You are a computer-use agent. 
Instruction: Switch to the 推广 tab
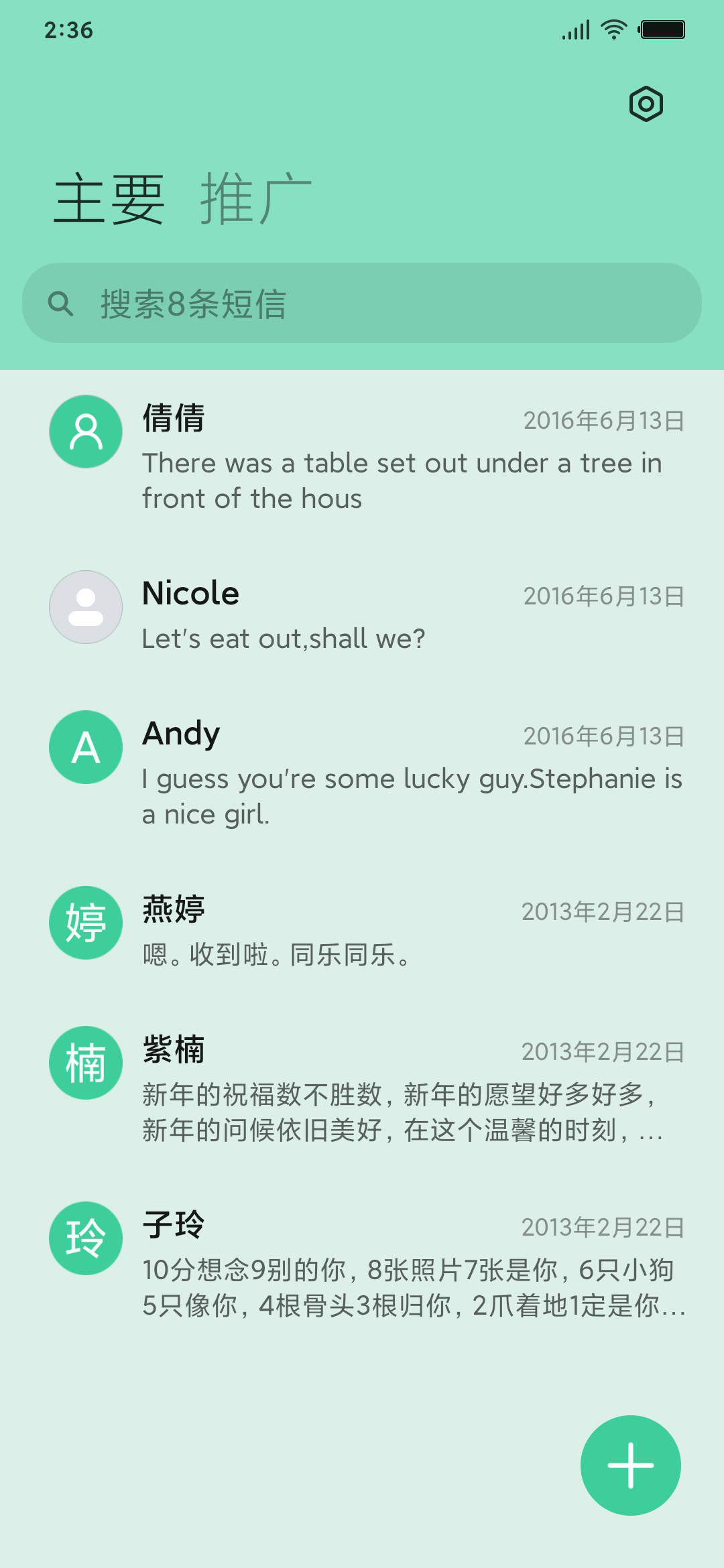click(256, 199)
